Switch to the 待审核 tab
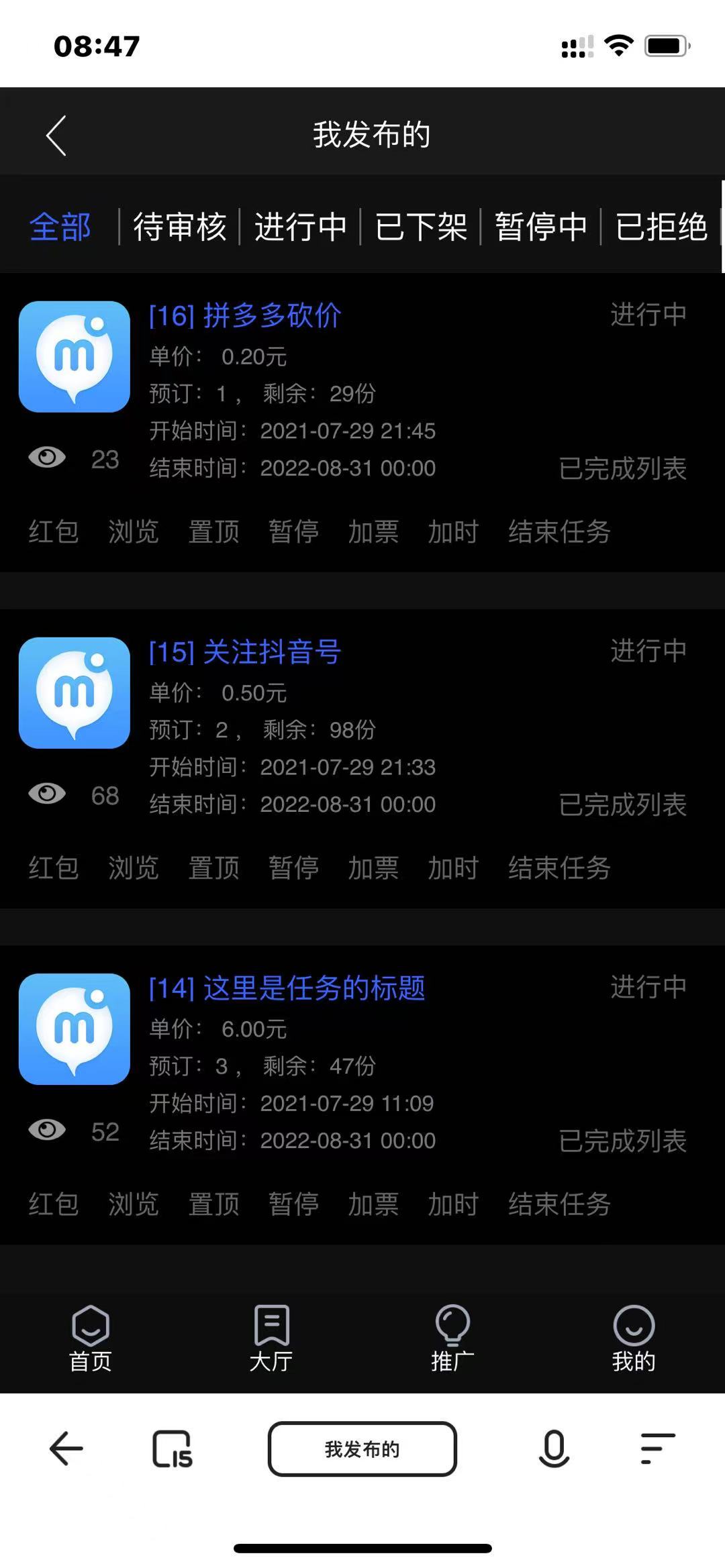725x1568 pixels. [179, 227]
